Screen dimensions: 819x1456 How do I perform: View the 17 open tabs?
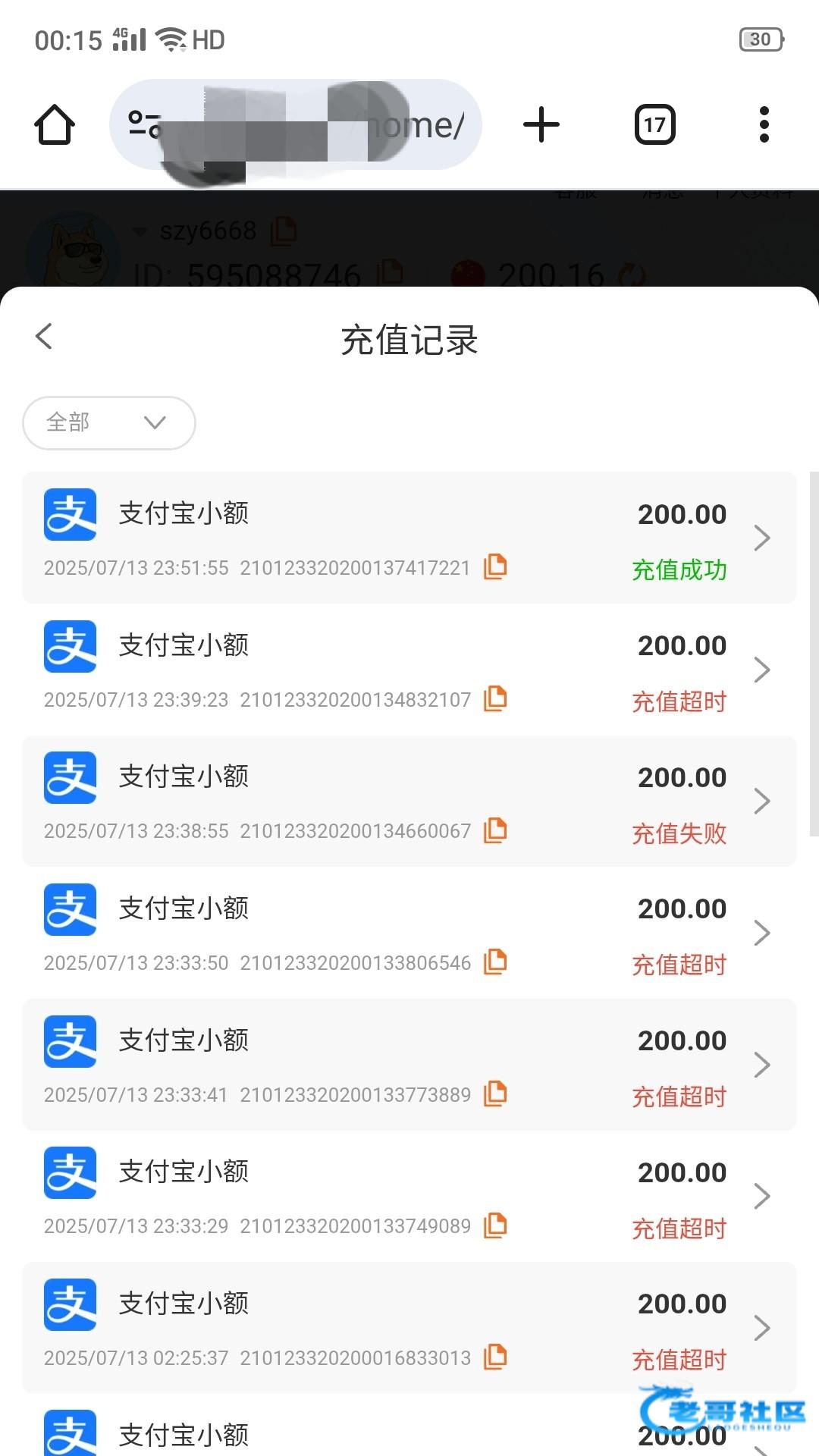[655, 124]
